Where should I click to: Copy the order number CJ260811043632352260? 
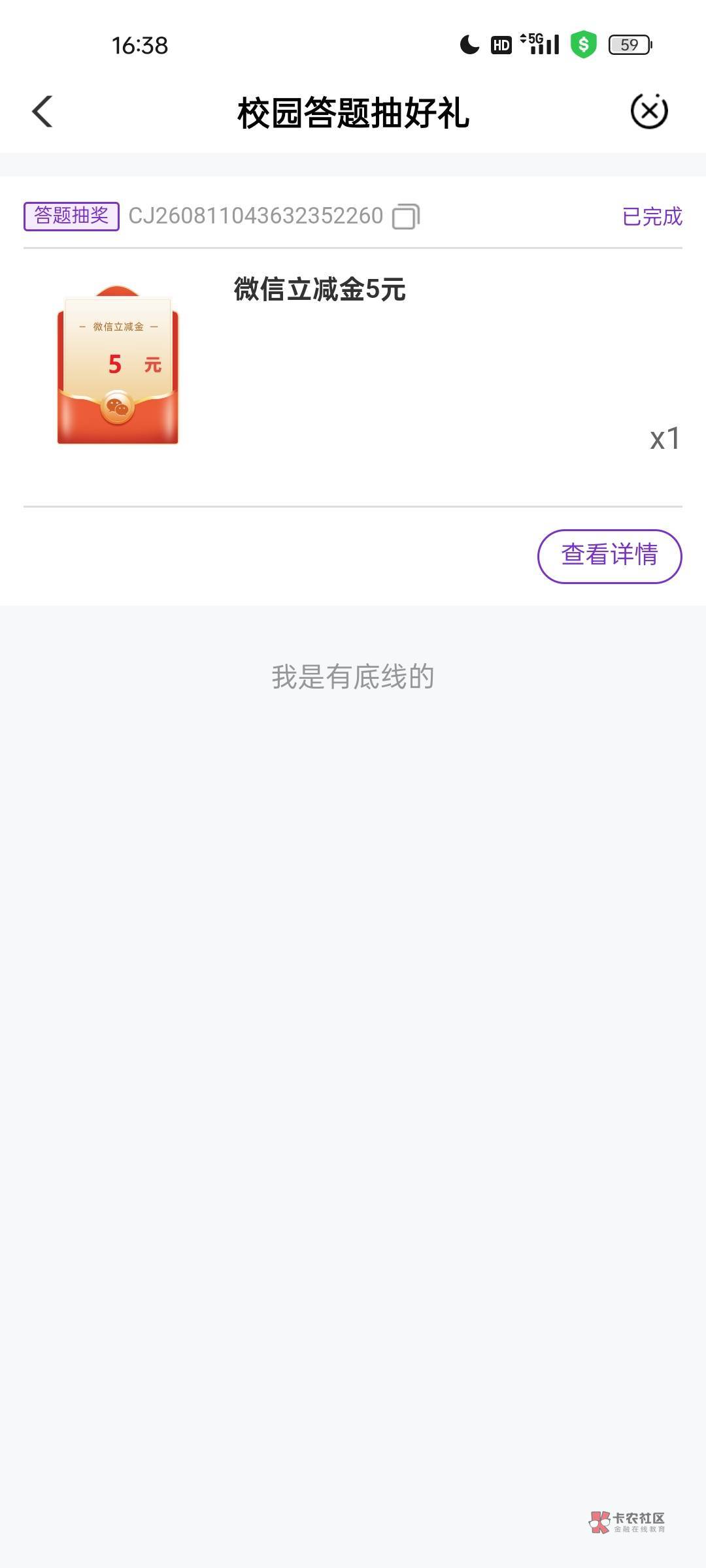click(406, 216)
